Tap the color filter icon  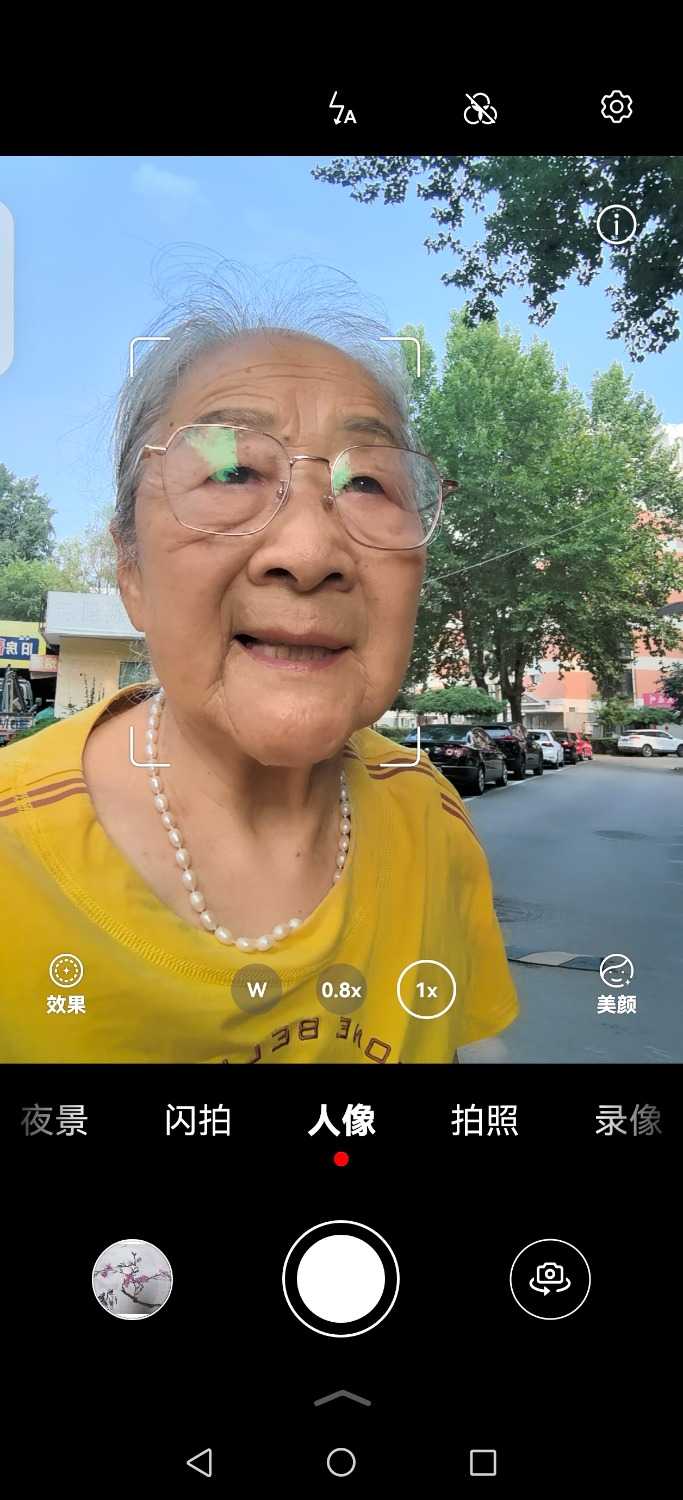tap(480, 108)
